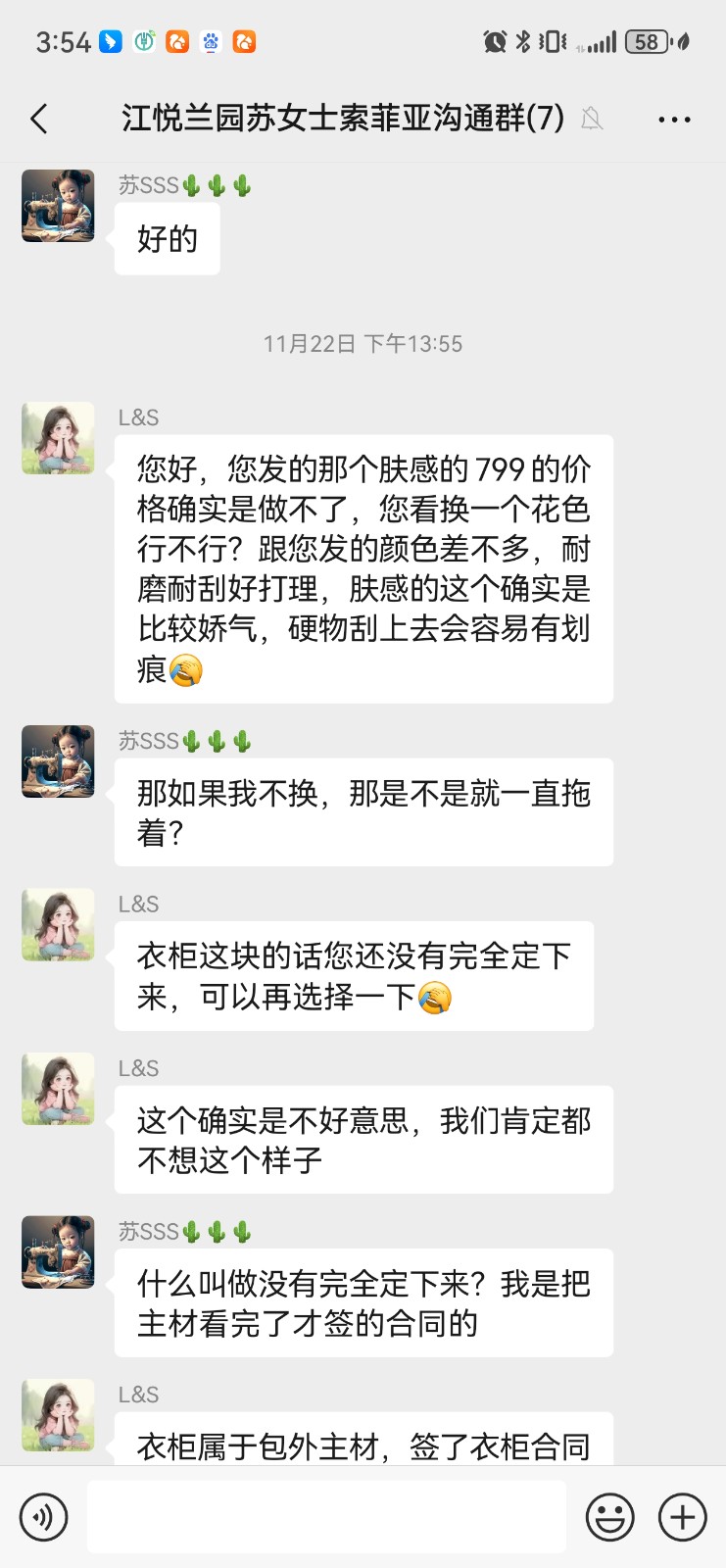The height and width of the screenshot is (1568, 726).
Task: Open L&S avatar beside the 799 price message
Action: (x=59, y=438)
